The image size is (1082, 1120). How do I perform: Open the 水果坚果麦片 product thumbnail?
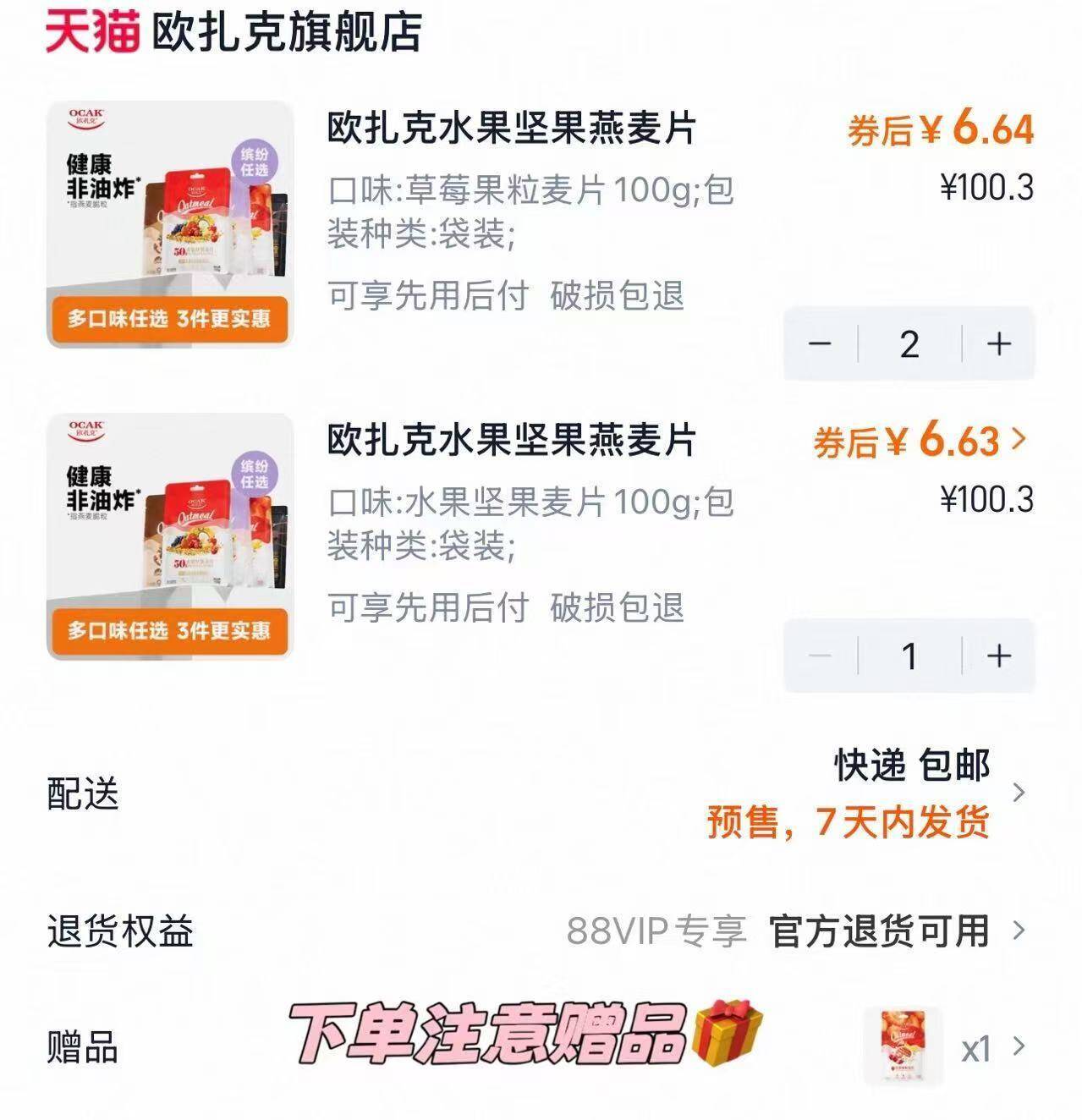click(x=169, y=536)
